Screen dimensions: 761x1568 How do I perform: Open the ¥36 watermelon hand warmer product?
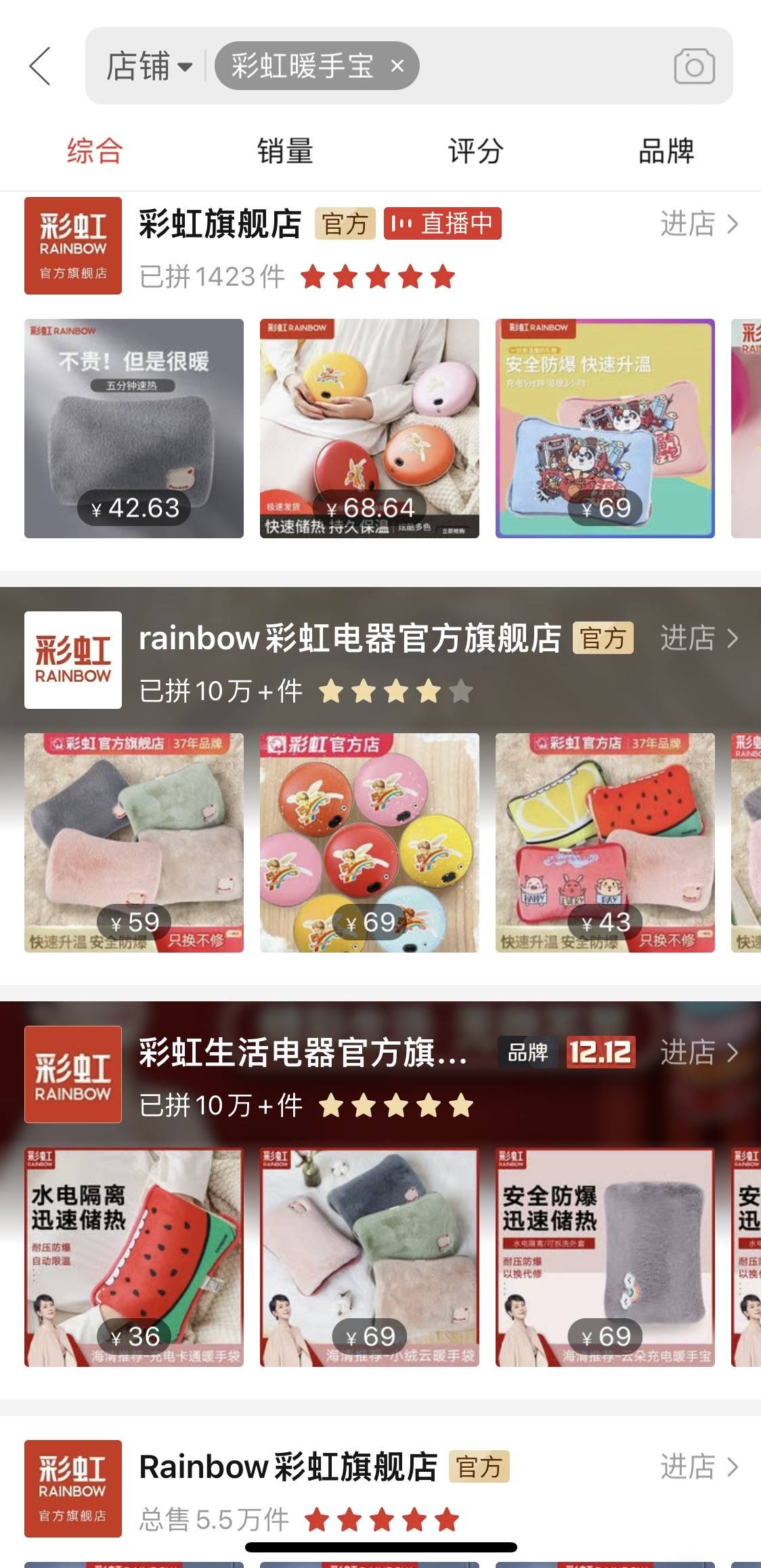click(134, 1257)
